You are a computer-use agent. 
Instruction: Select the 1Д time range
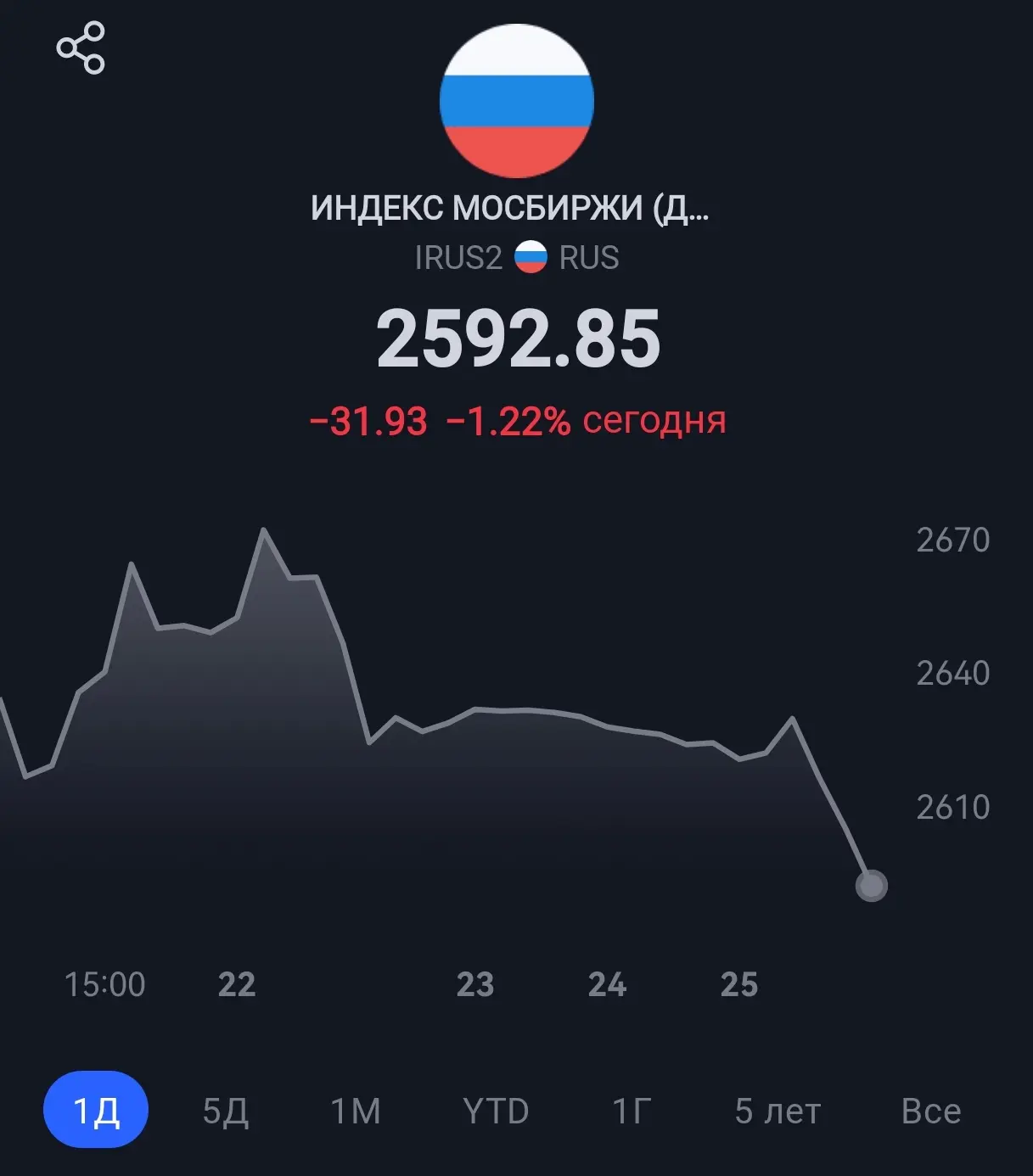pyautogui.click(x=96, y=1110)
